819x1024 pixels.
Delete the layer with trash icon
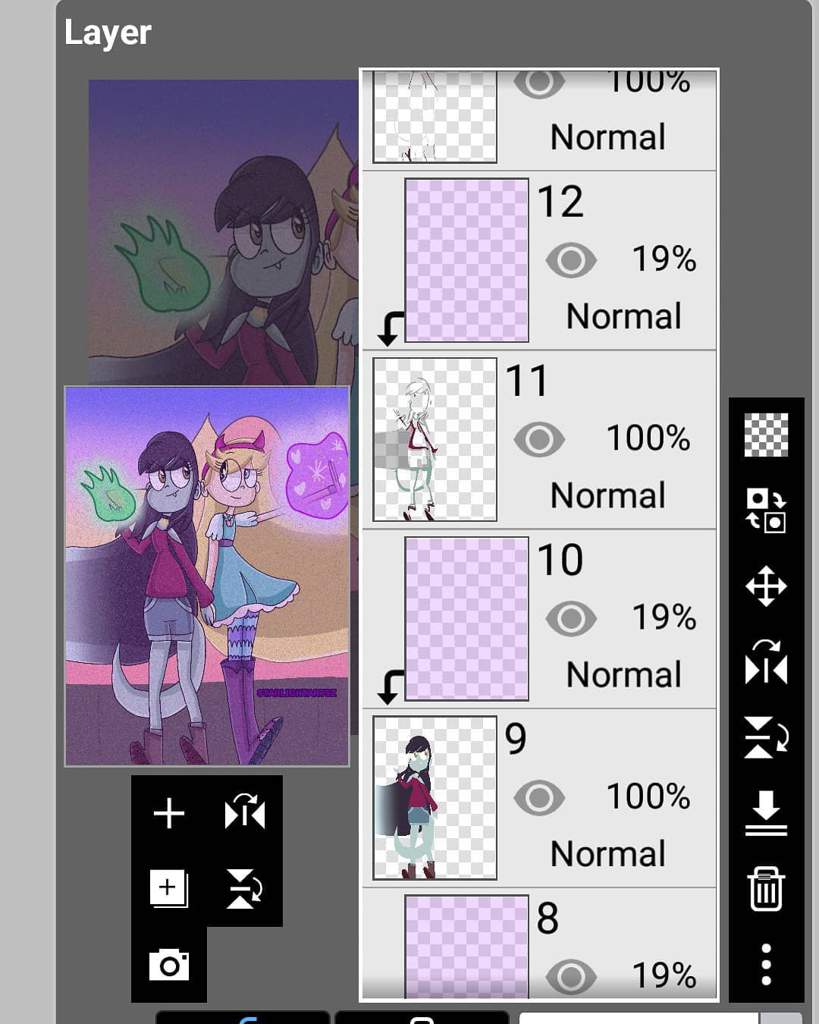pos(766,889)
